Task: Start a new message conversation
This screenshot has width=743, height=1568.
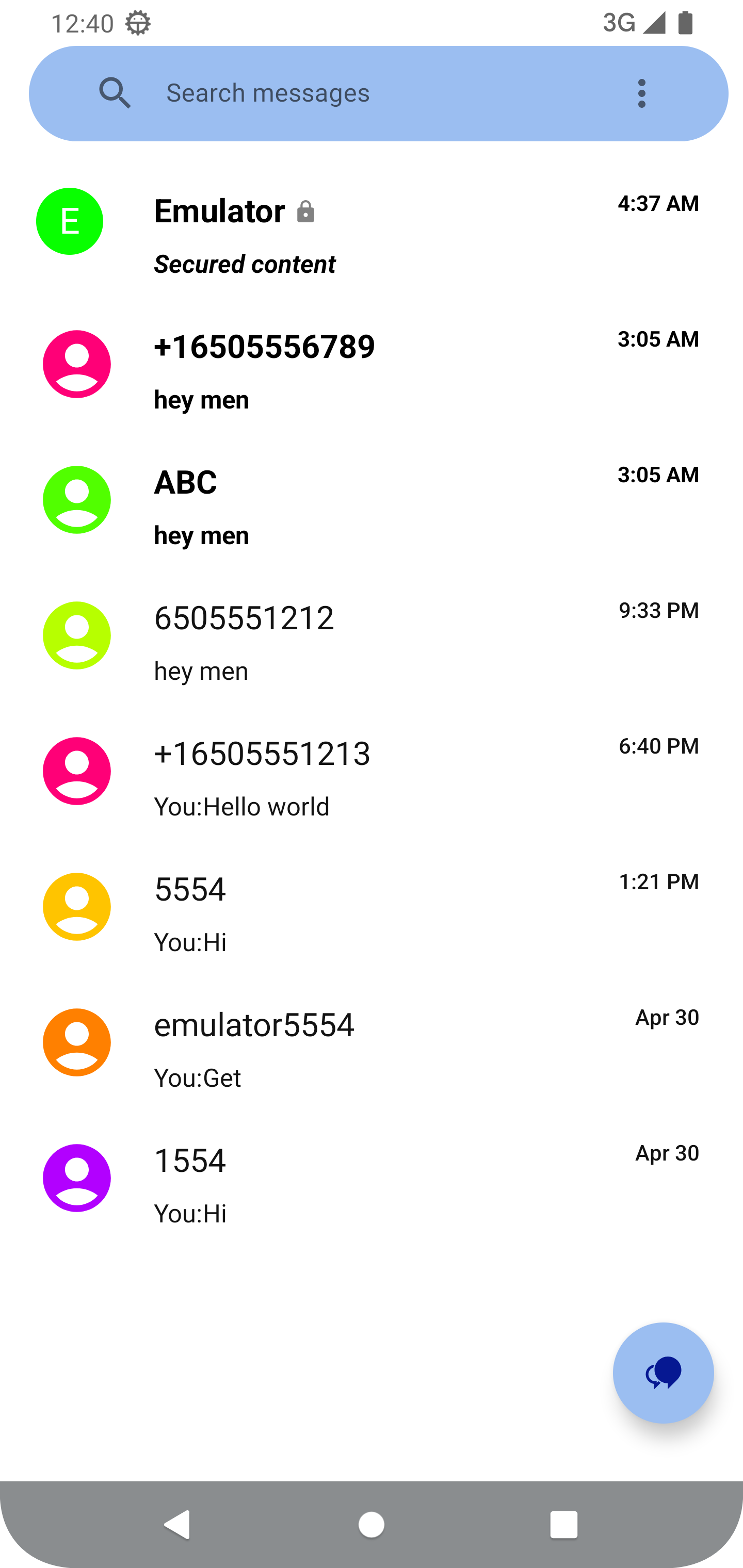Action: [663, 1373]
